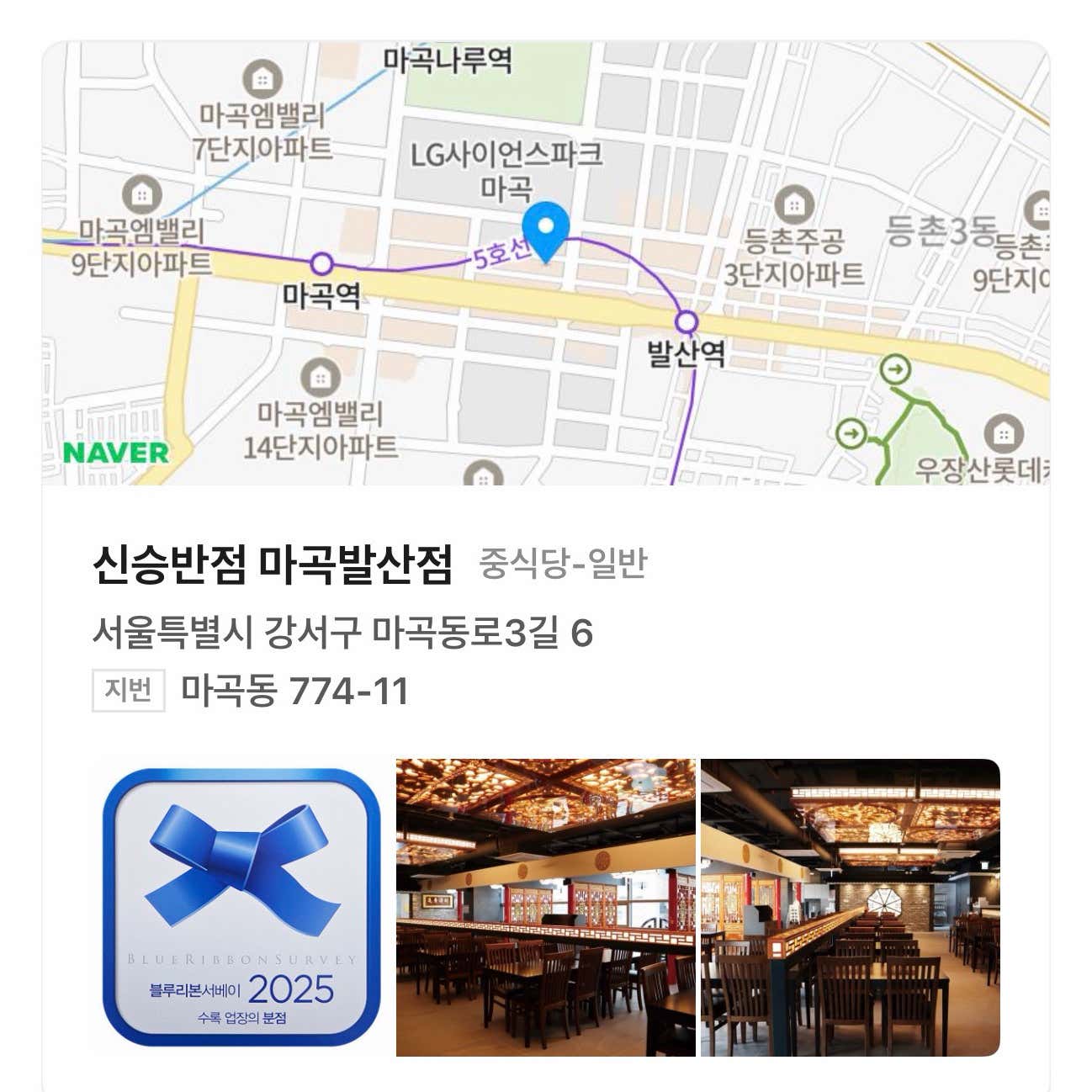Image resolution: width=1092 pixels, height=1092 pixels.
Task: Tap the 지번 address label
Action: (x=128, y=690)
